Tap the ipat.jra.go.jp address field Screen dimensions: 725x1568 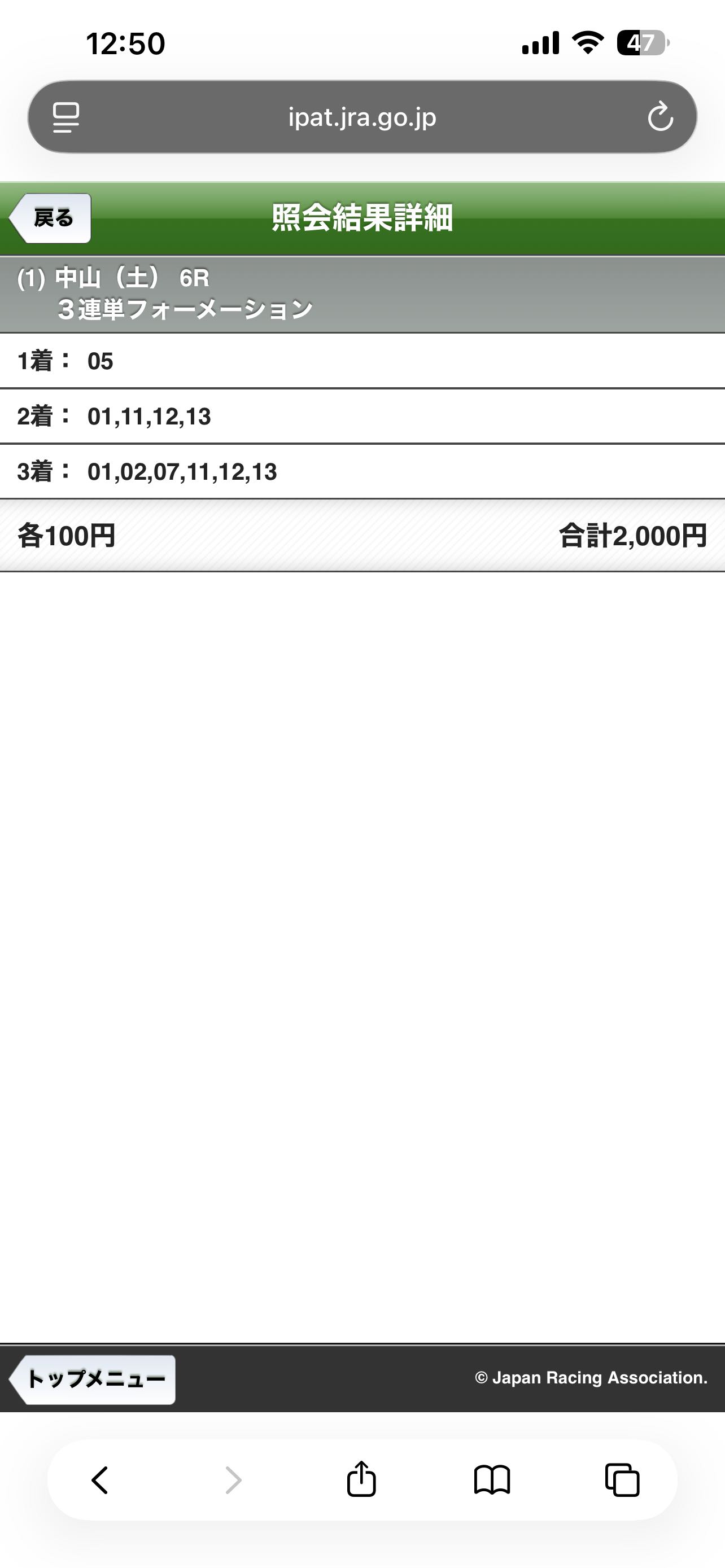[x=362, y=117]
